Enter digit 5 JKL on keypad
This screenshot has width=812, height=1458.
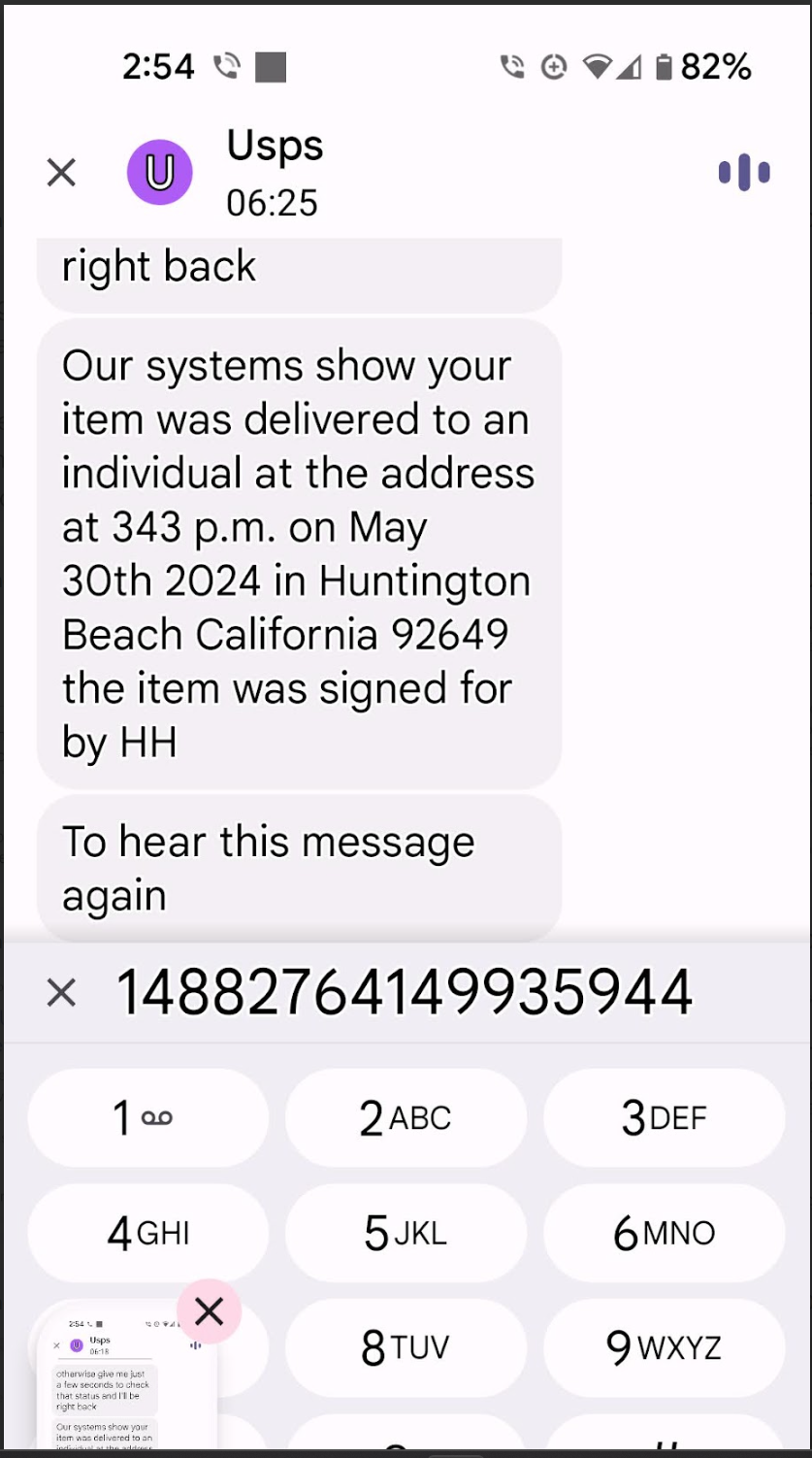[x=406, y=1233]
